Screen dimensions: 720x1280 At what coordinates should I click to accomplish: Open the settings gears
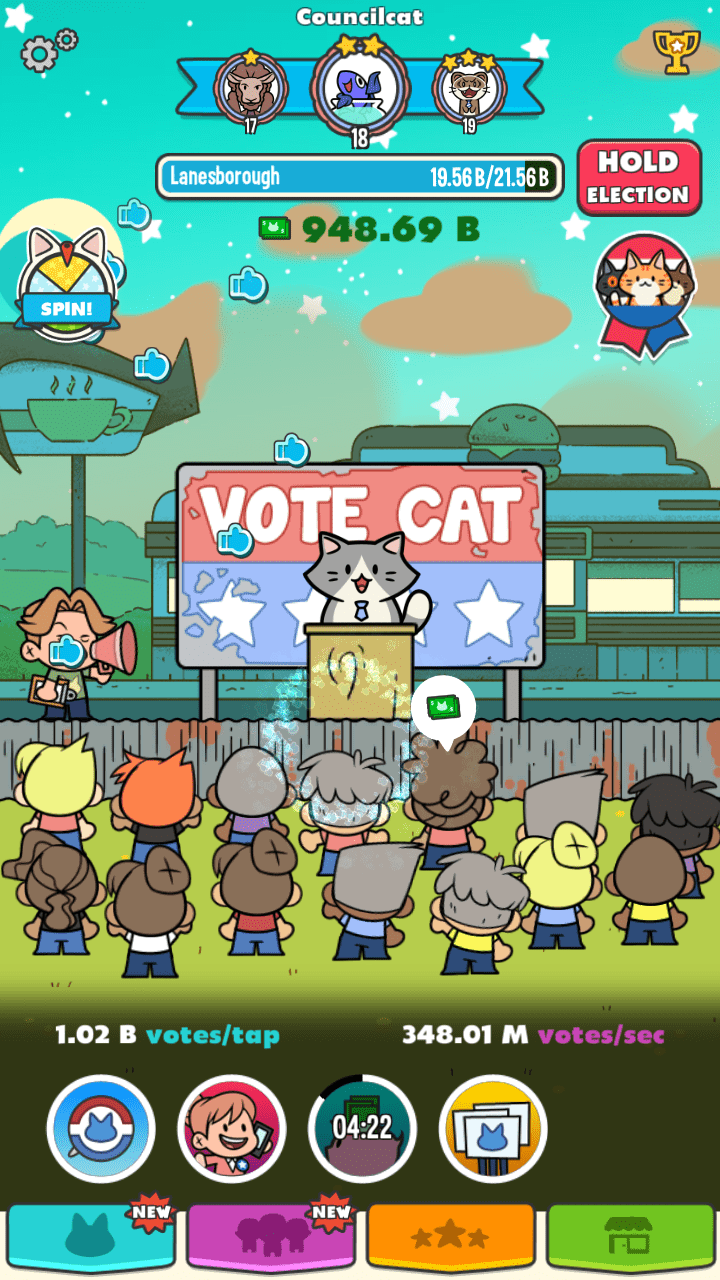46,50
